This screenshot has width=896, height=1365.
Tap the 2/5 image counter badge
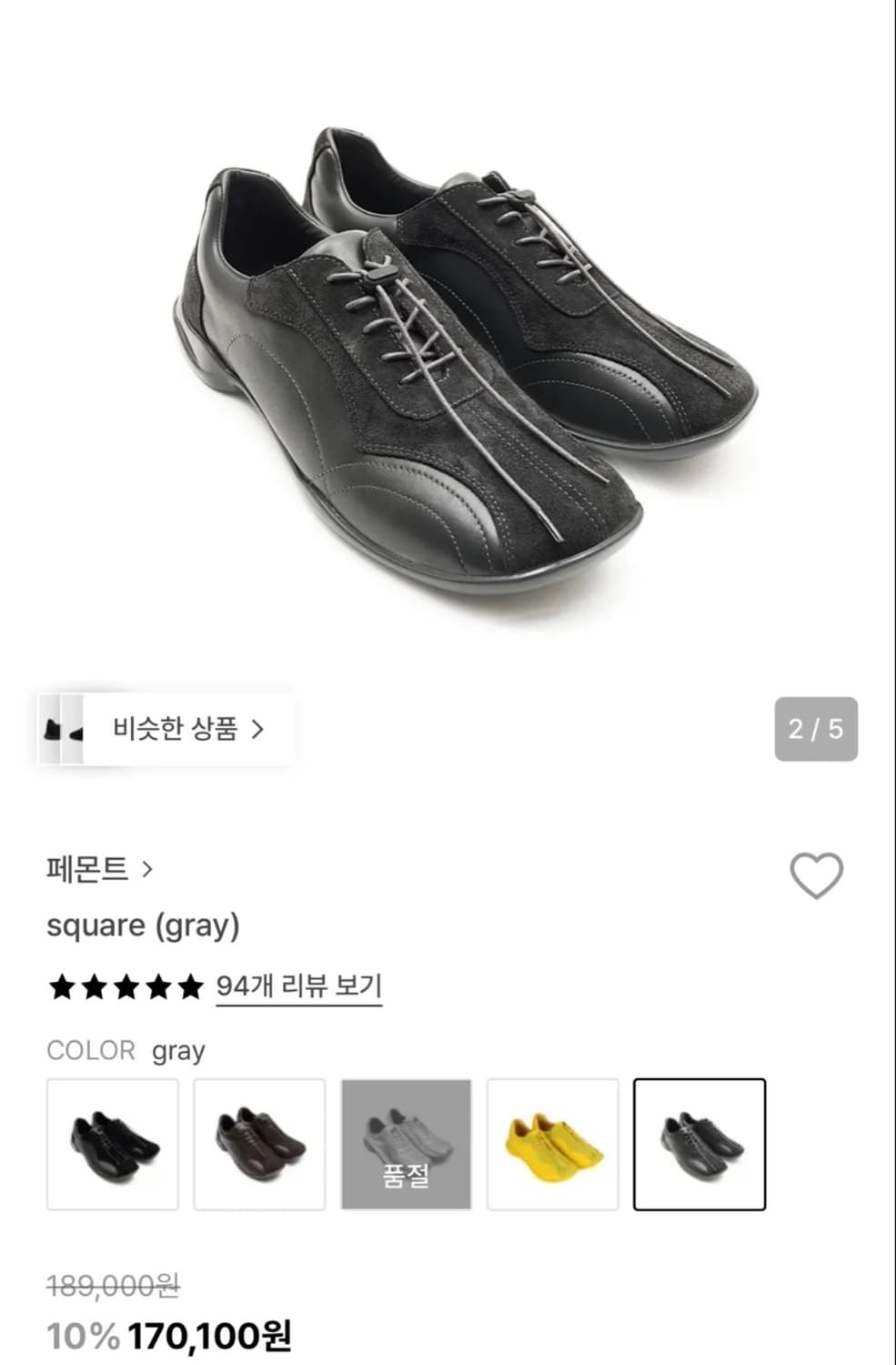tap(814, 730)
